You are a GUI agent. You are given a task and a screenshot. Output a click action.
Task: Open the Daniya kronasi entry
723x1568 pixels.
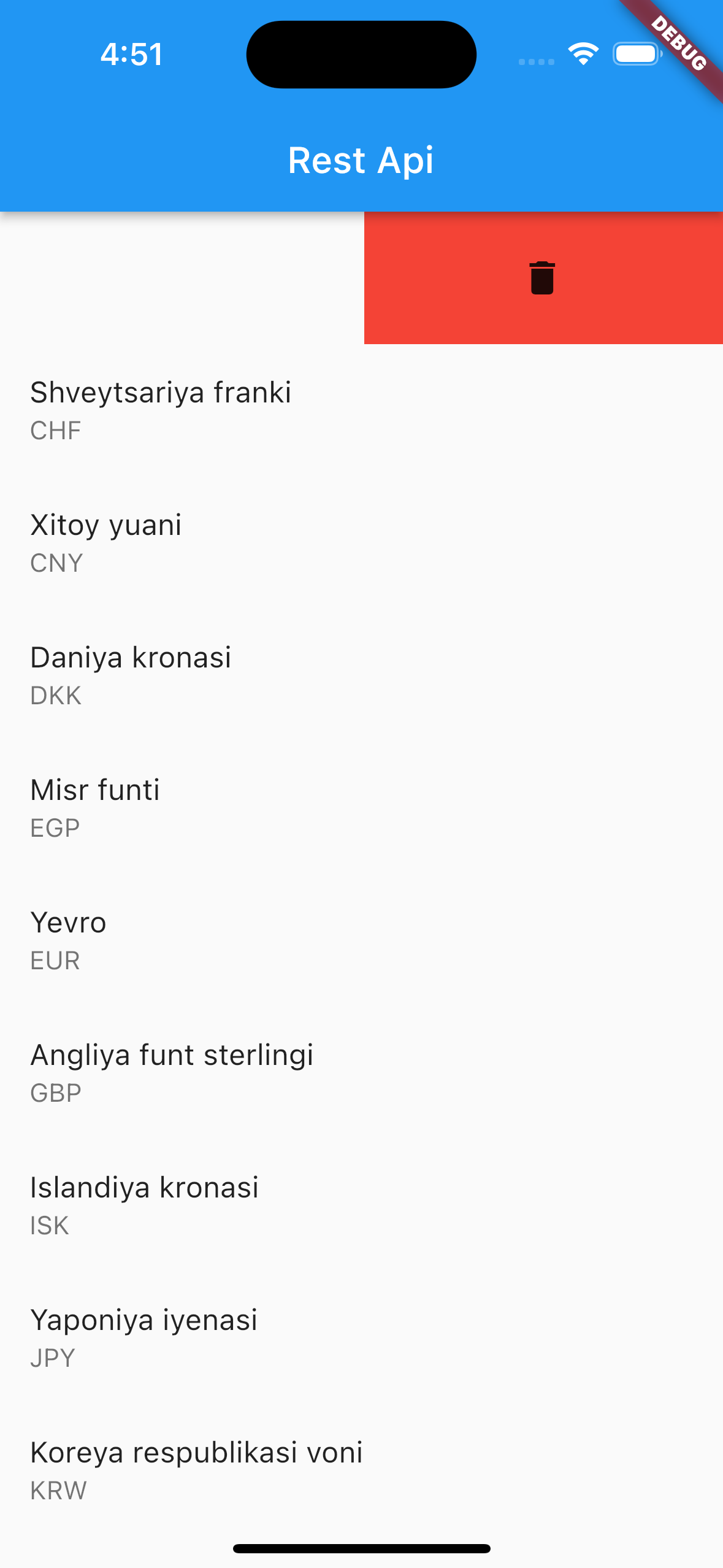[x=131, y=675]
